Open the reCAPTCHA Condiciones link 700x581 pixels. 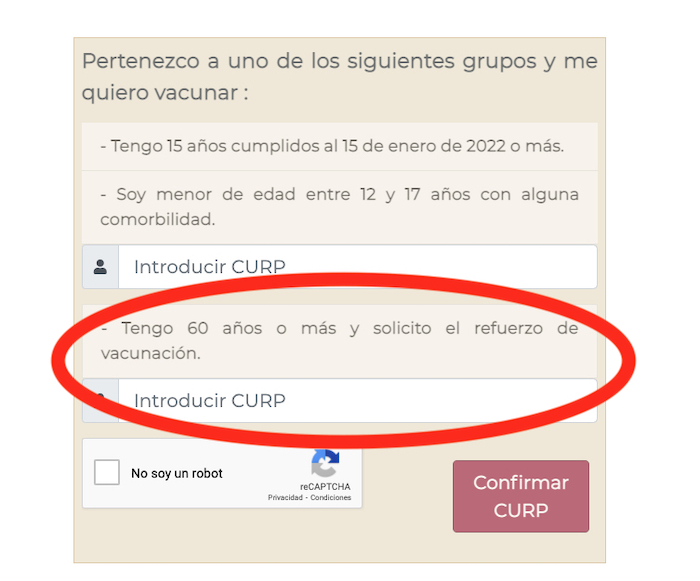(x=331, y=498)
